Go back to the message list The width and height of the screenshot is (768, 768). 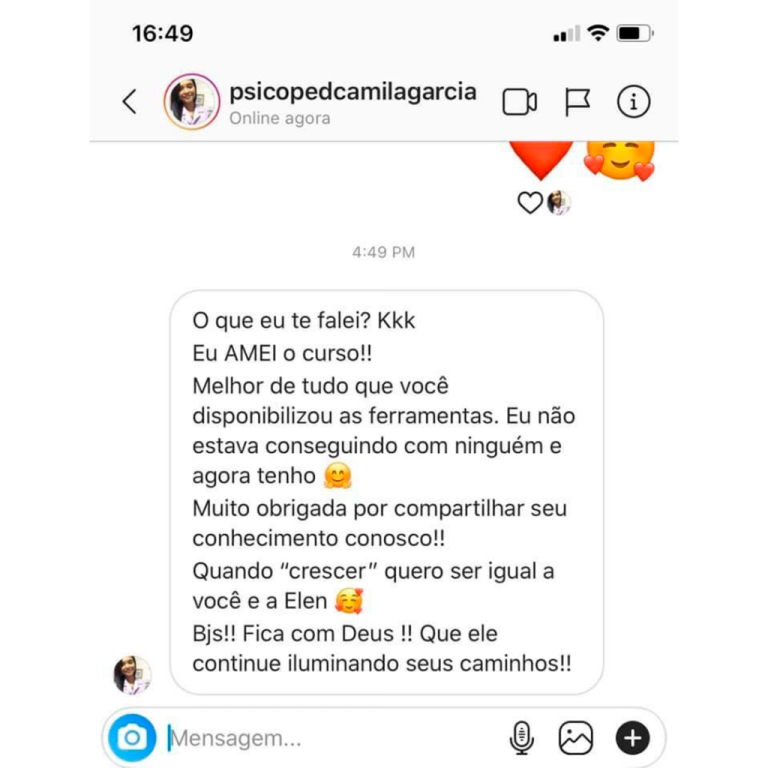pyautogui.click(x=129, y=101)
